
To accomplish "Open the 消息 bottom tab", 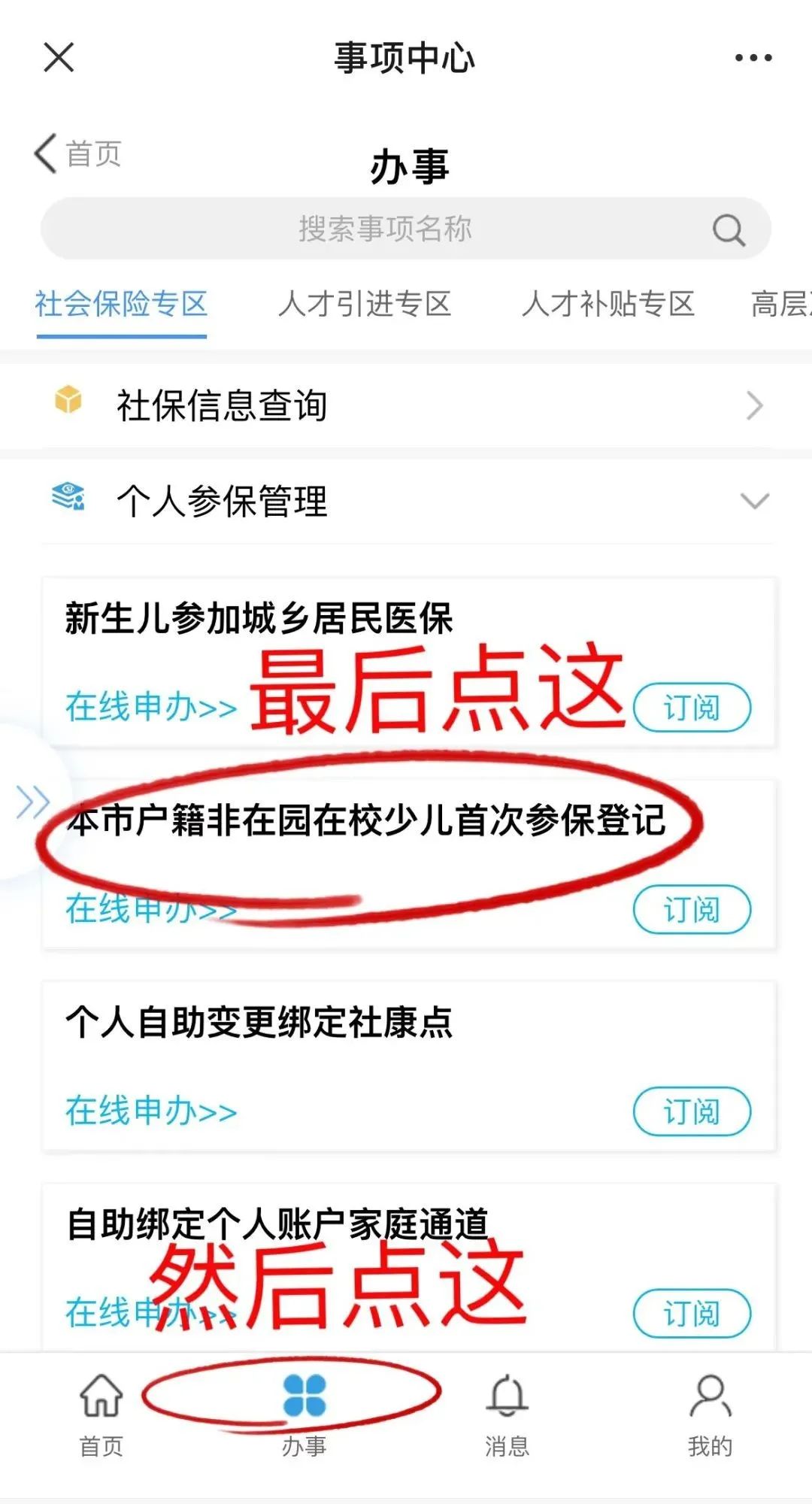I will click(x=507, y=1414).
